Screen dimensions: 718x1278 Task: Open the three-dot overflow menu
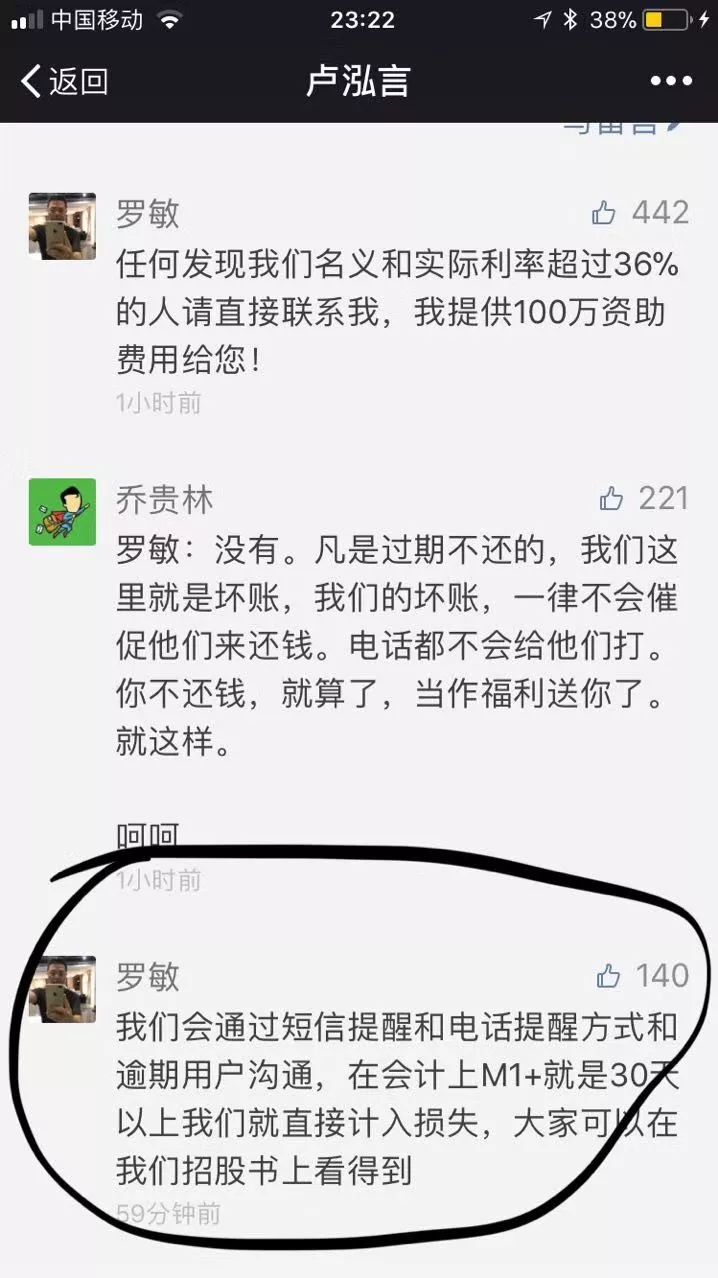pyautogui.click(x=671, y=81)
